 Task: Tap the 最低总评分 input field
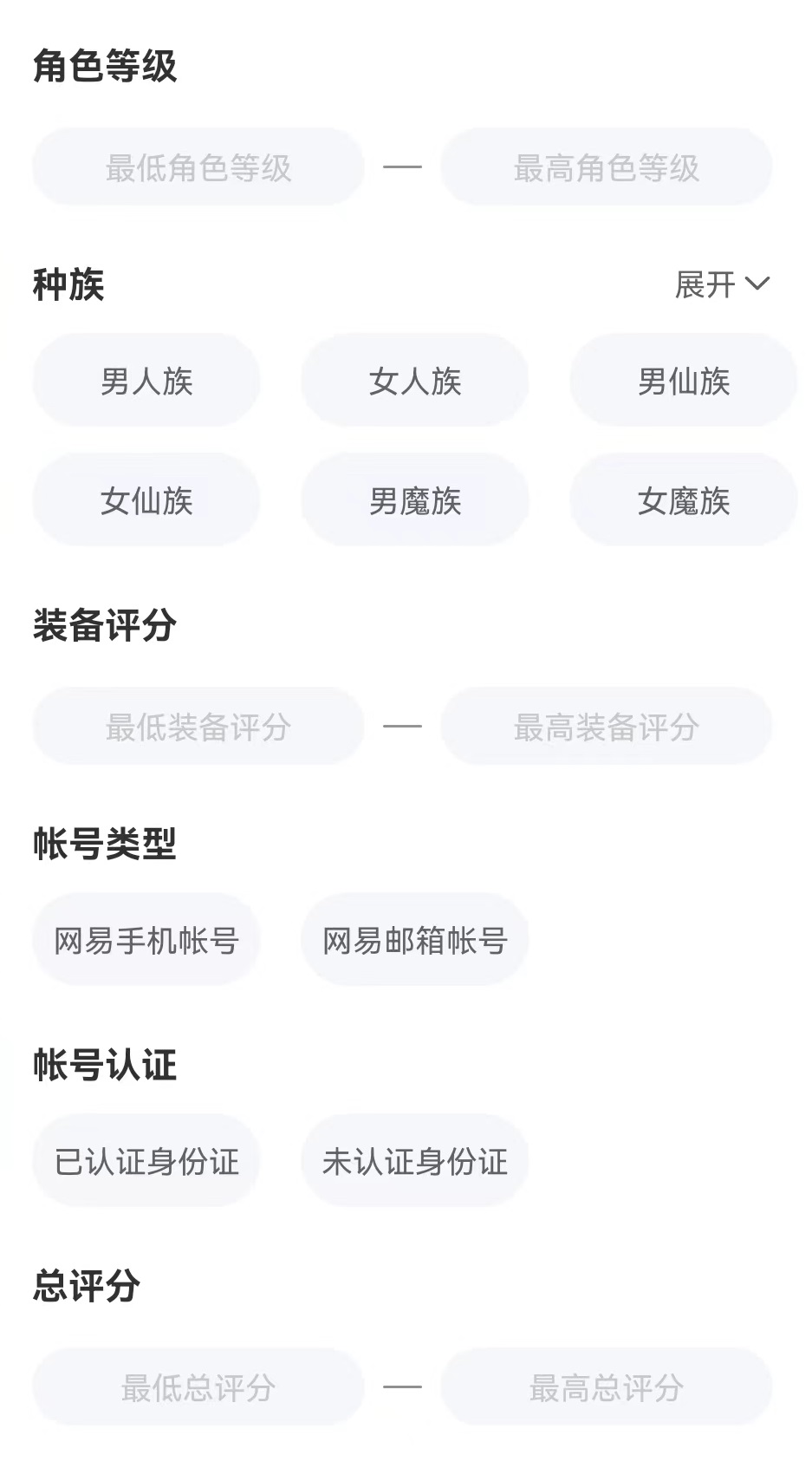[x=198, y=1387]
